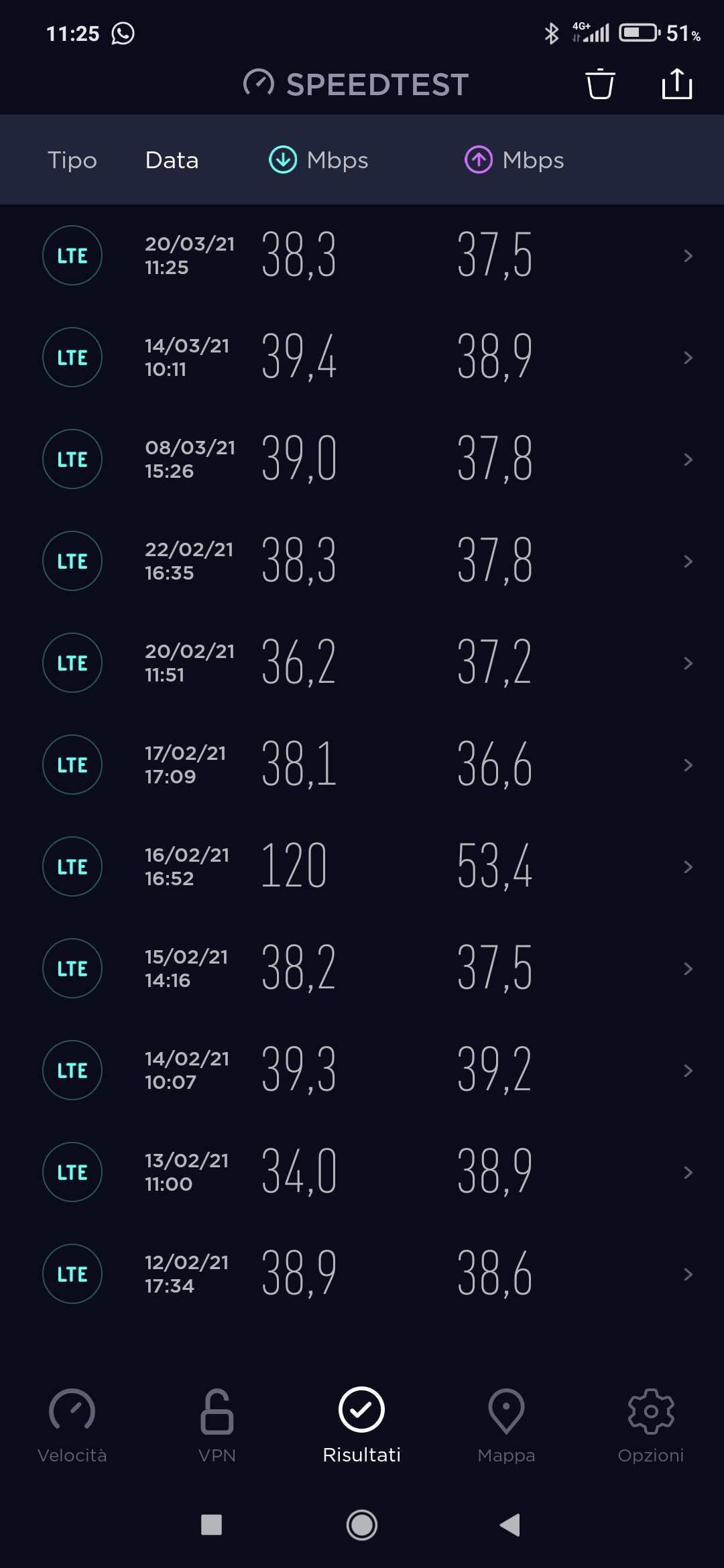Open the 20/03/21 11:25 test result
This screenshot has width=724, height=1568.
[x=362, y=255]
